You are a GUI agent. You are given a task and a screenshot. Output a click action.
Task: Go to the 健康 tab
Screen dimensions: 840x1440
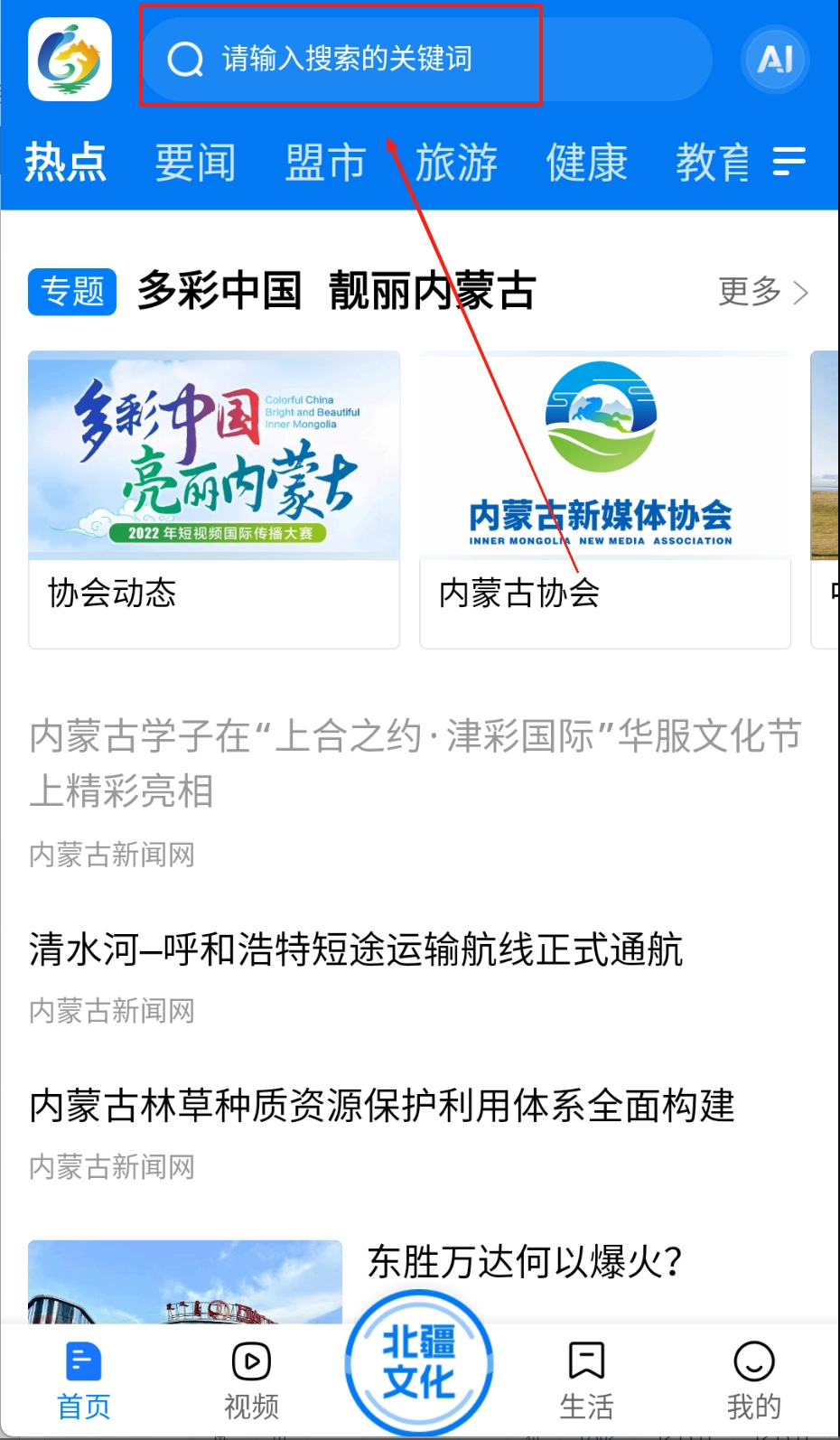click(x=586, y=164)
